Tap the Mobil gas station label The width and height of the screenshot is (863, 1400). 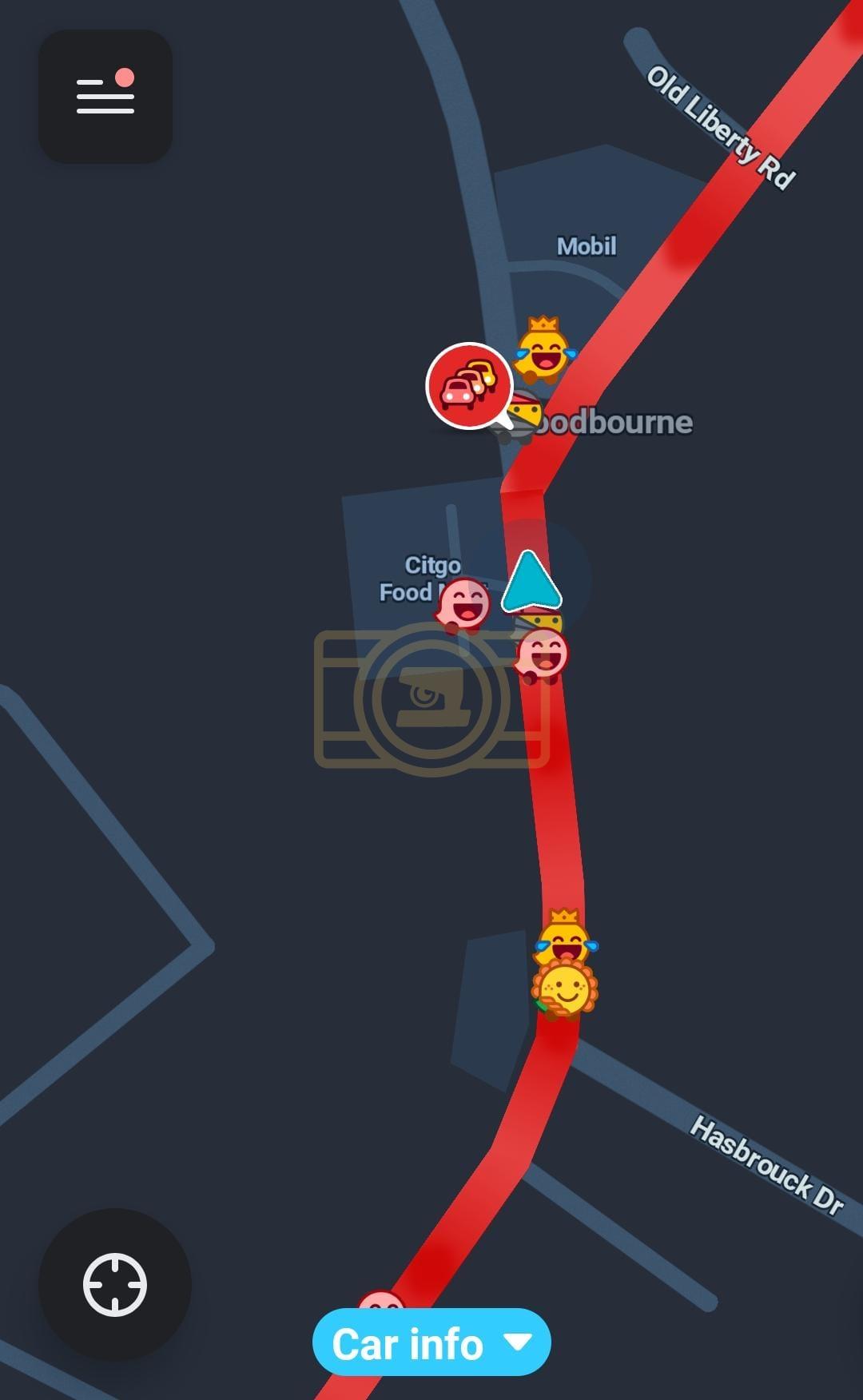pyautogui.click(x=587, y=245)
